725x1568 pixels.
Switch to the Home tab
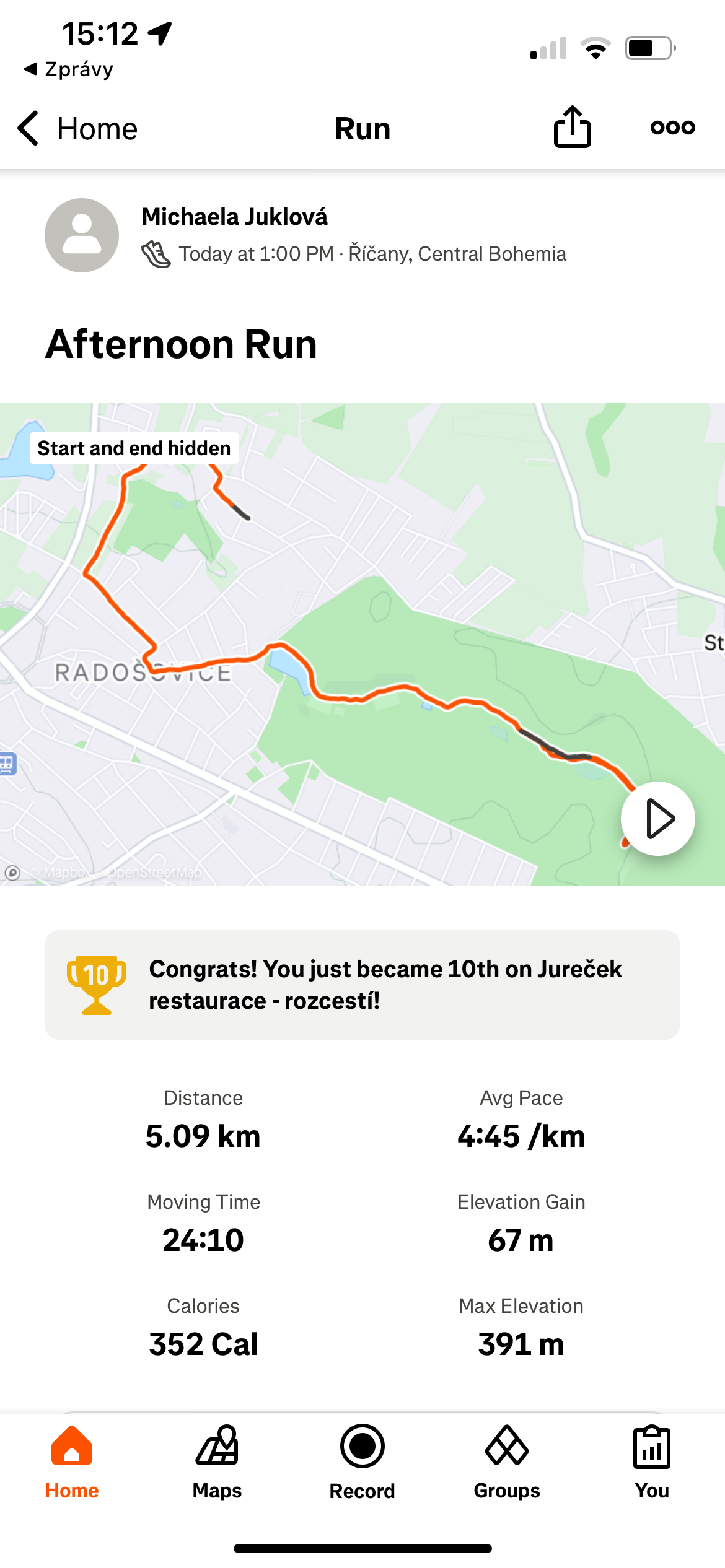(72, 1463)
